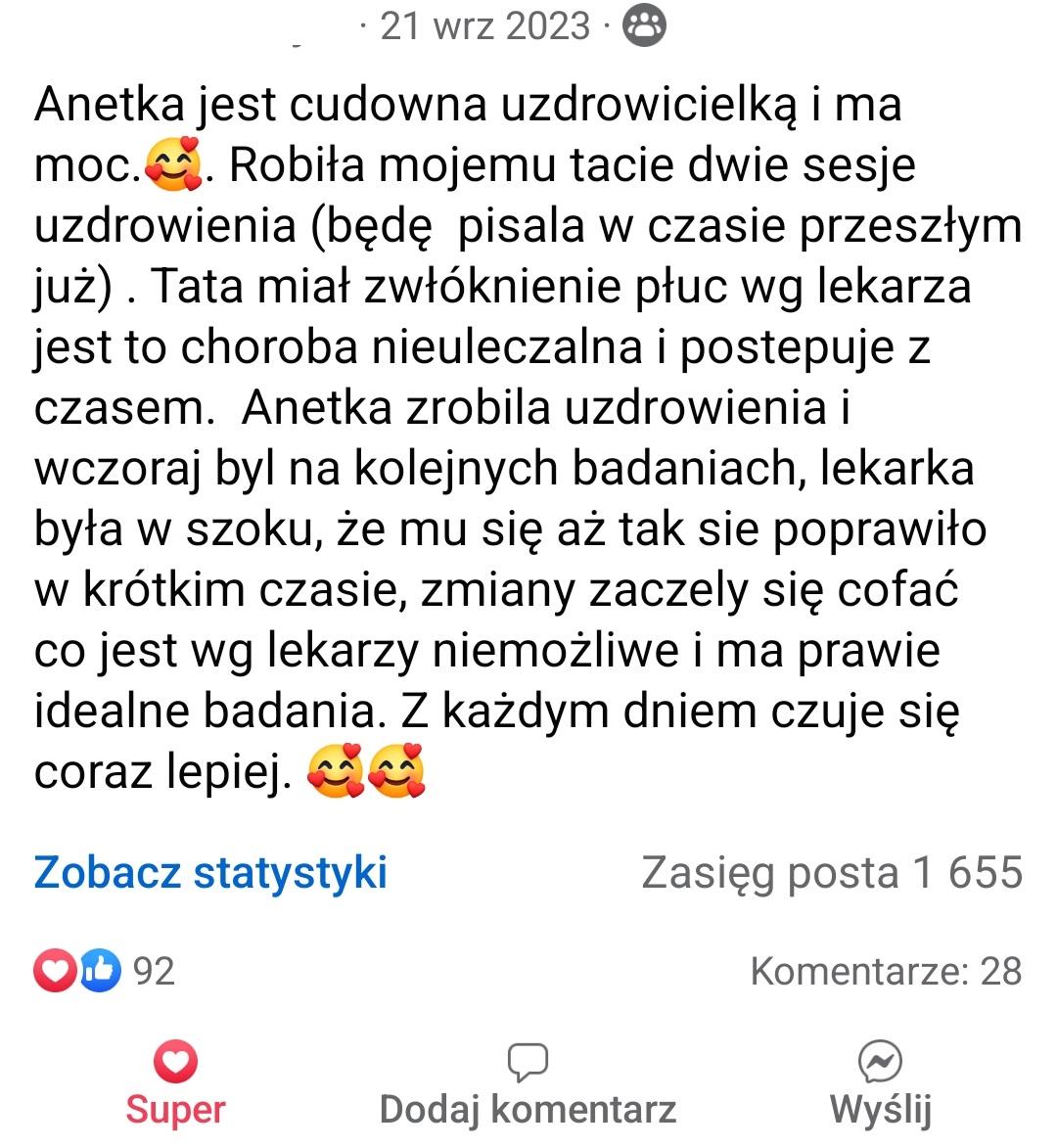
Task: Open Zobacz statystyki post insights
Action: click(x=210, y=872)
